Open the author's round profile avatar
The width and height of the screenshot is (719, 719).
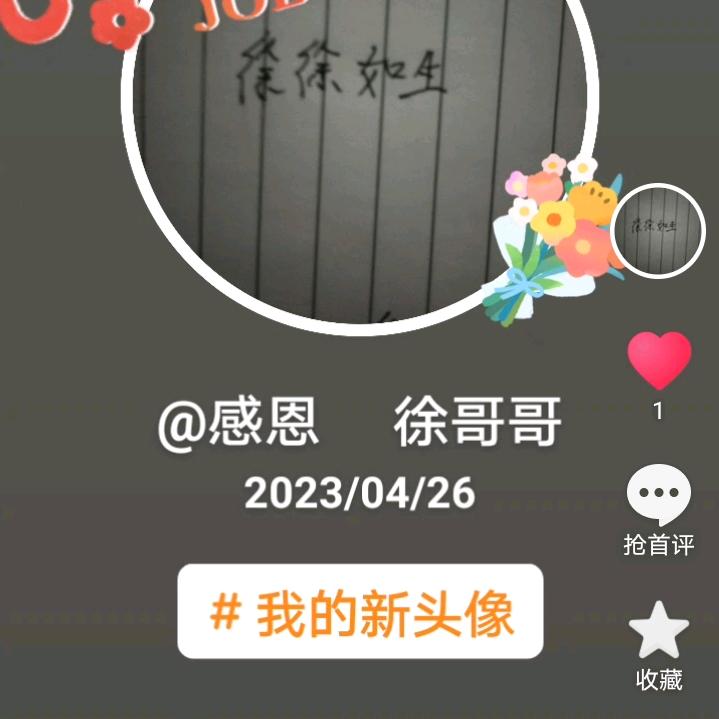coord(658,231)
